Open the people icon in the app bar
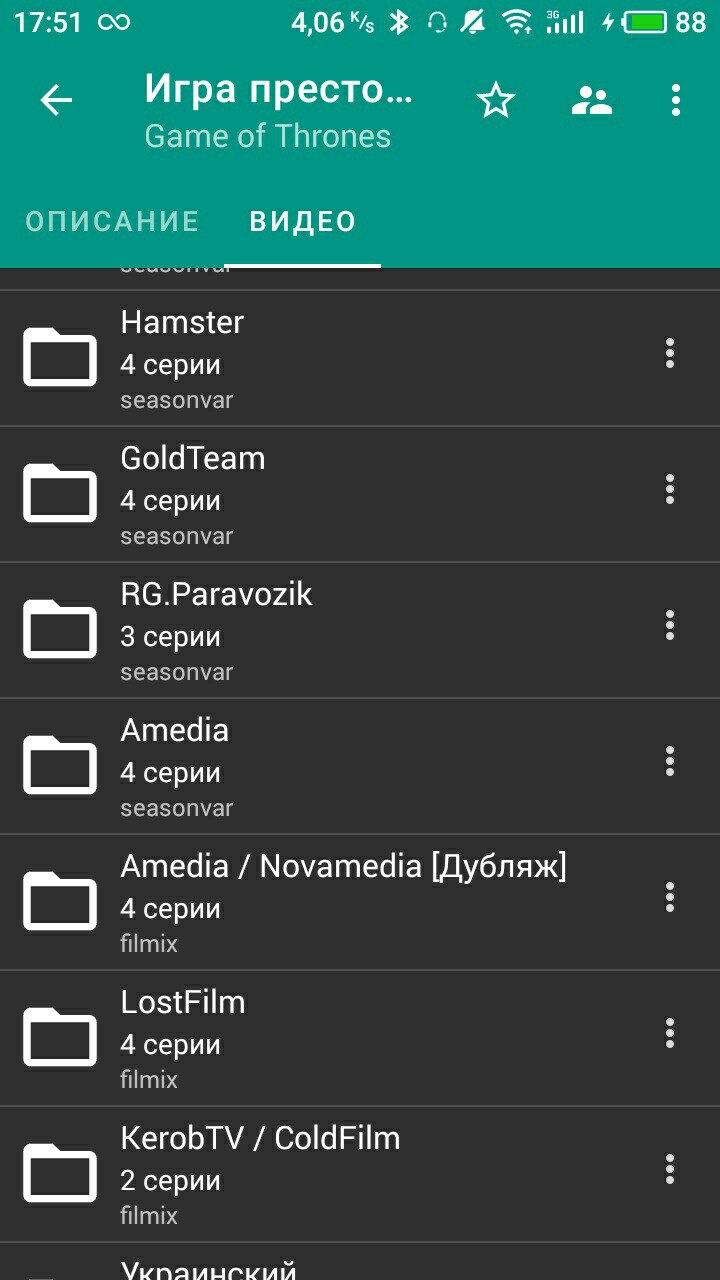The height and width of the screenshot is (1280, 720). (x=591, y=100)
